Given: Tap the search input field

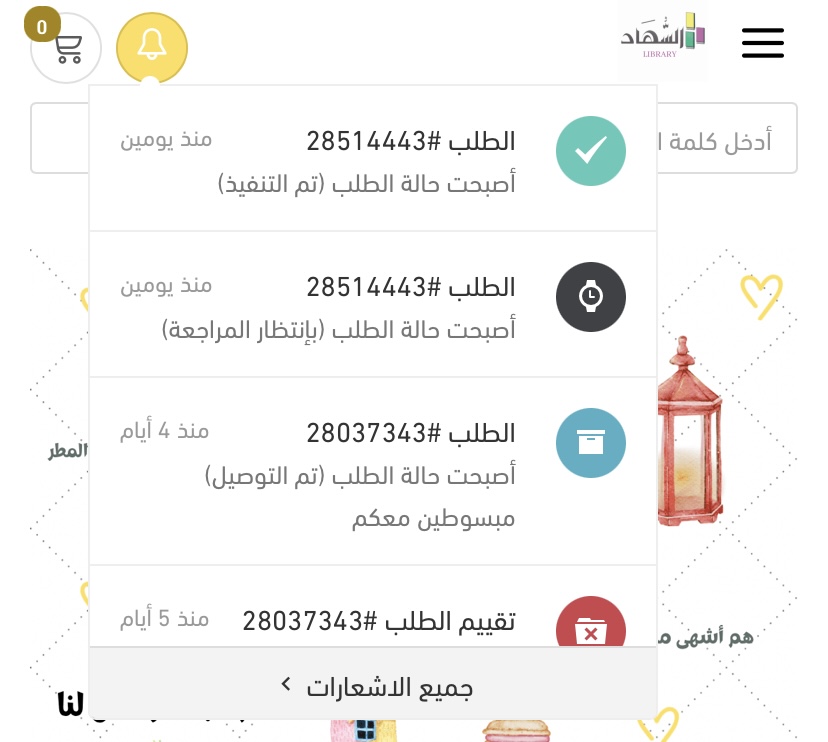Looking at the screenshot, I should [727, 139].
